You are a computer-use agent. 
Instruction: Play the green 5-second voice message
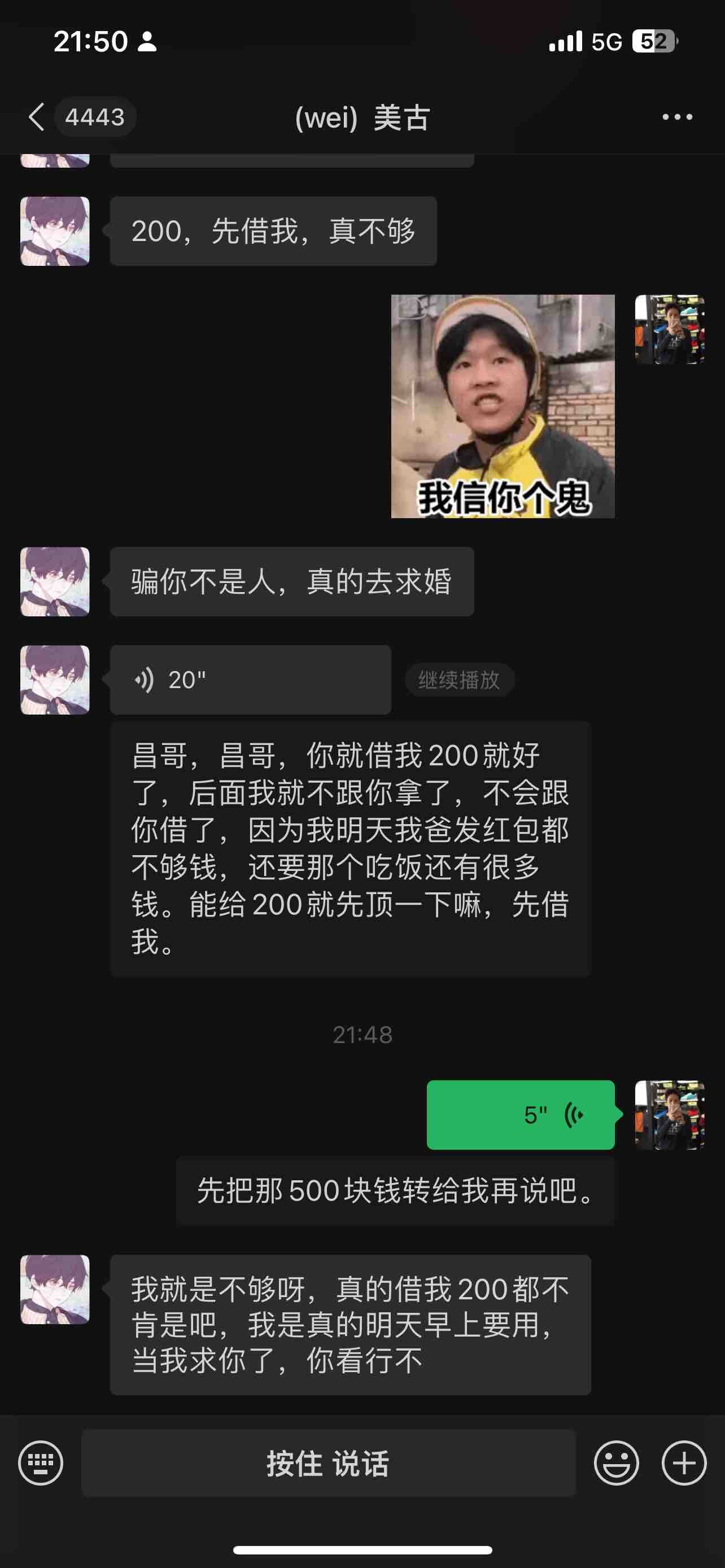521,1115
